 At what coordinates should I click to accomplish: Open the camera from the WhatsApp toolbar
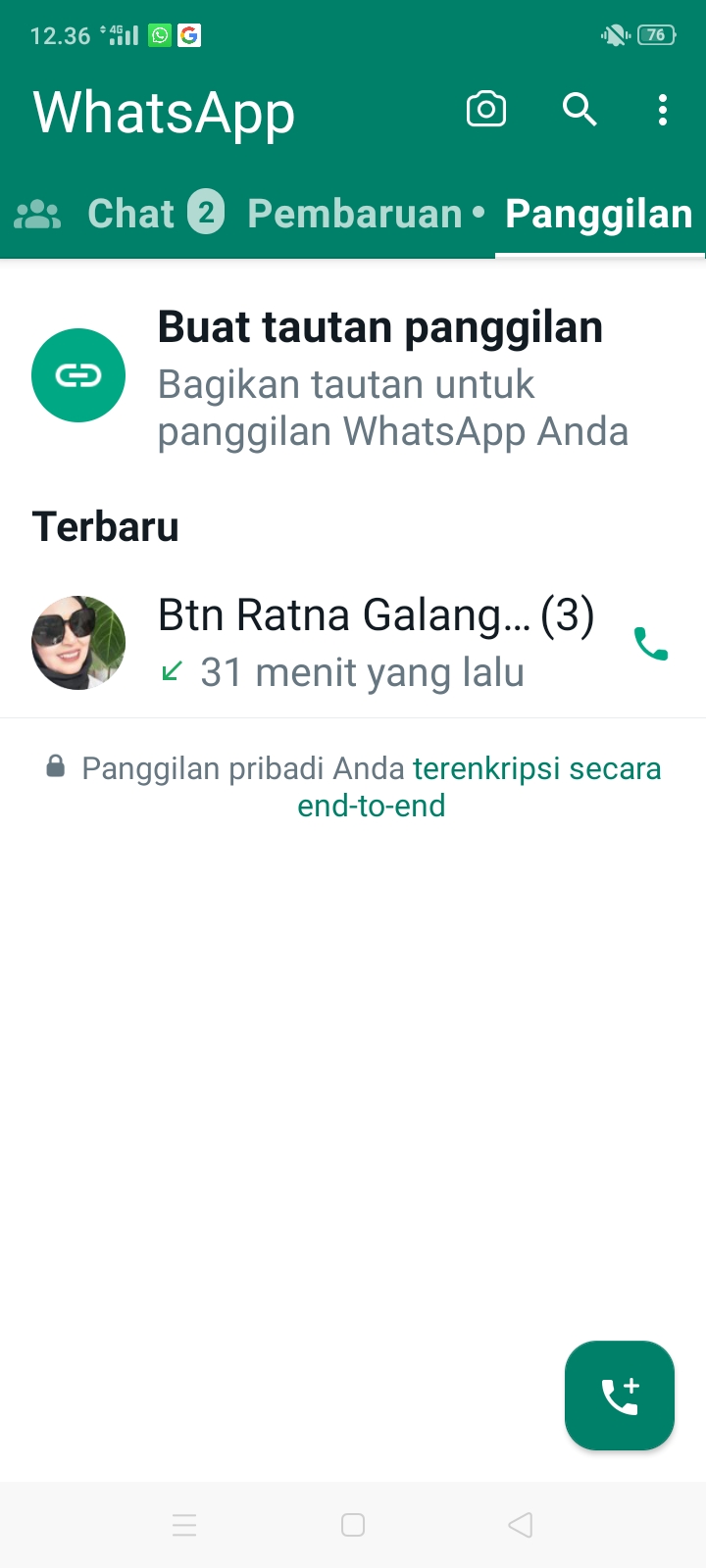(486, 111)
